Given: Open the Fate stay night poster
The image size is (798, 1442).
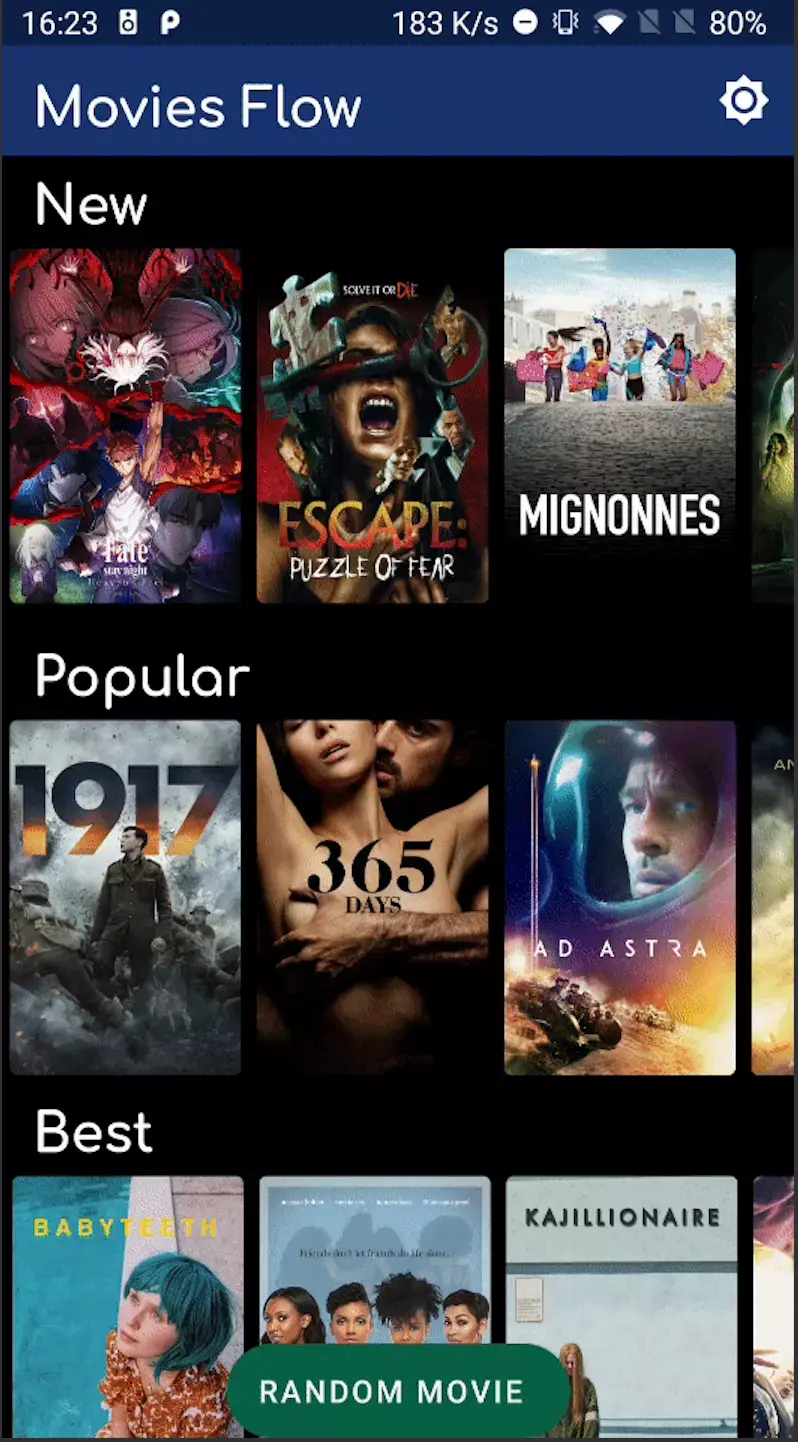Looking at the screenshot, I should click(125, 426).
